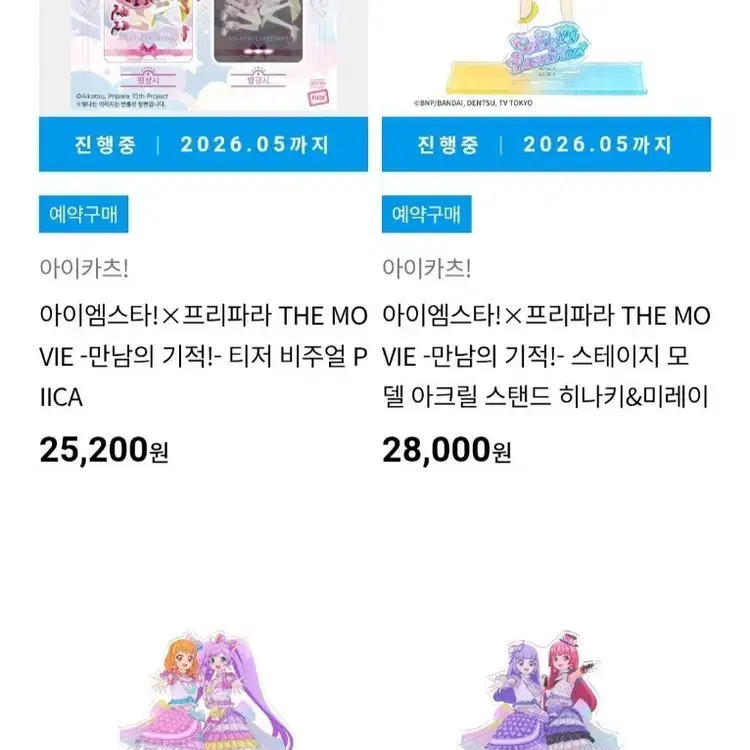Open the purple and red-haired acrylic stand product

coord(545,689)
